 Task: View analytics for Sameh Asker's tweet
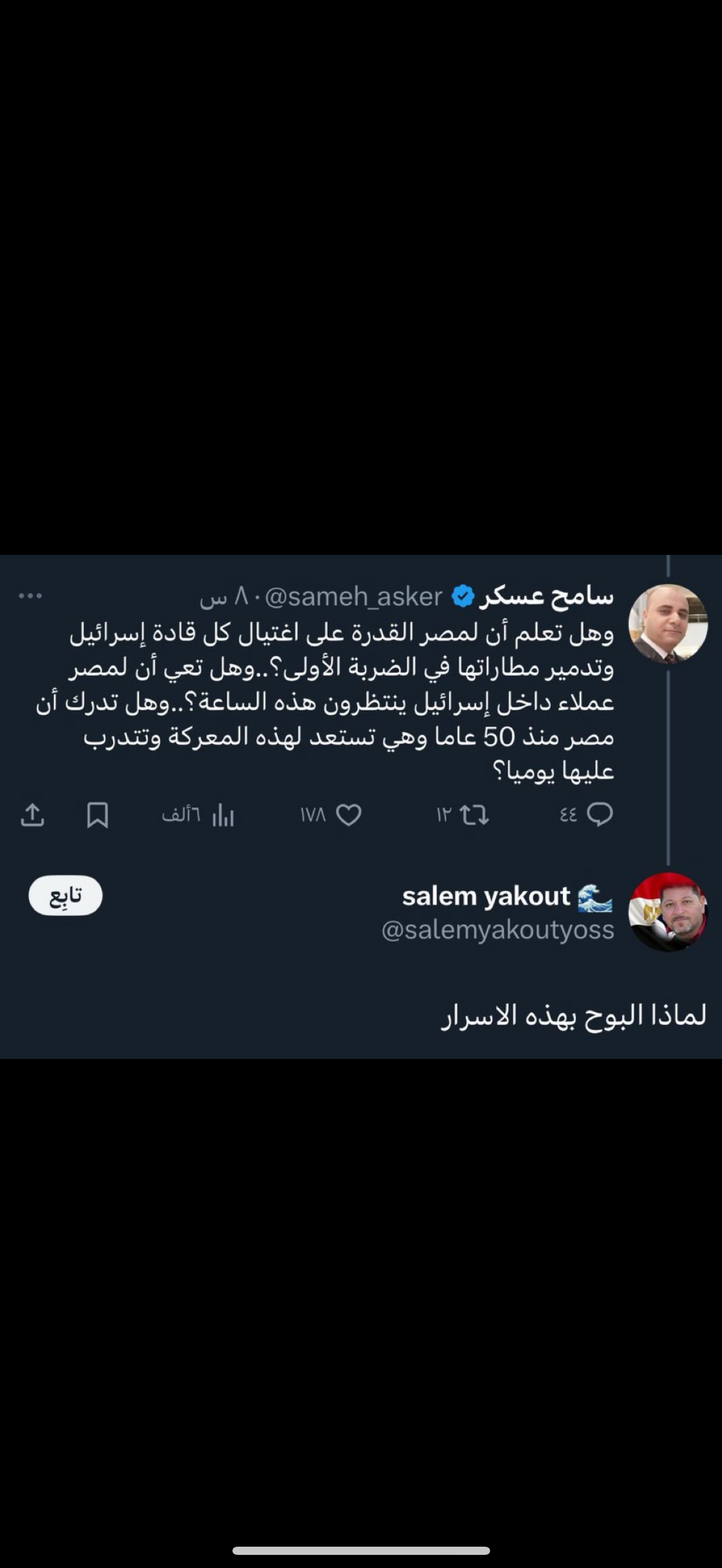point(223,816)
